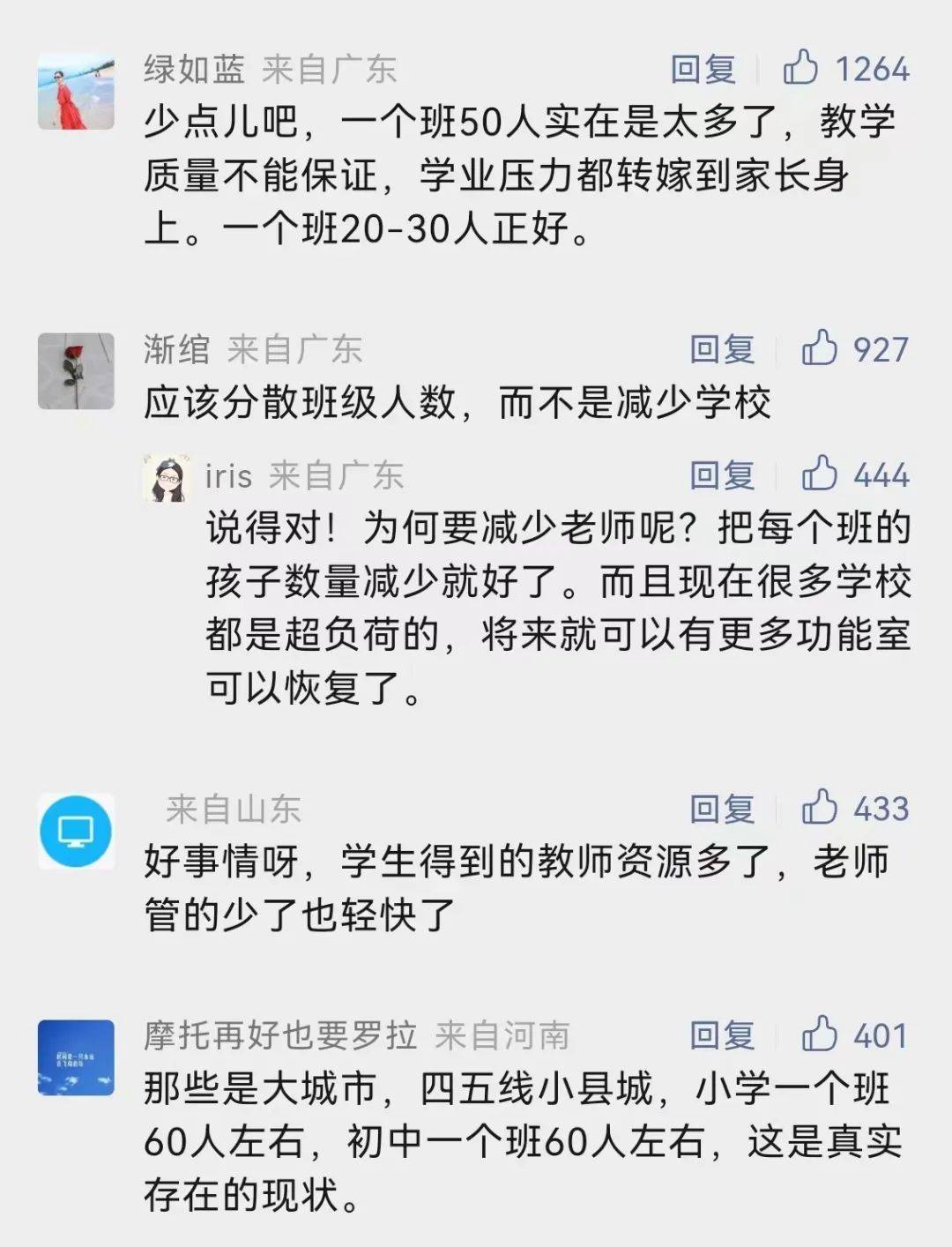952x1247 pixels.
Task: Like the 好事情呀 comment from 山东
Action: [x=819, y=807]
